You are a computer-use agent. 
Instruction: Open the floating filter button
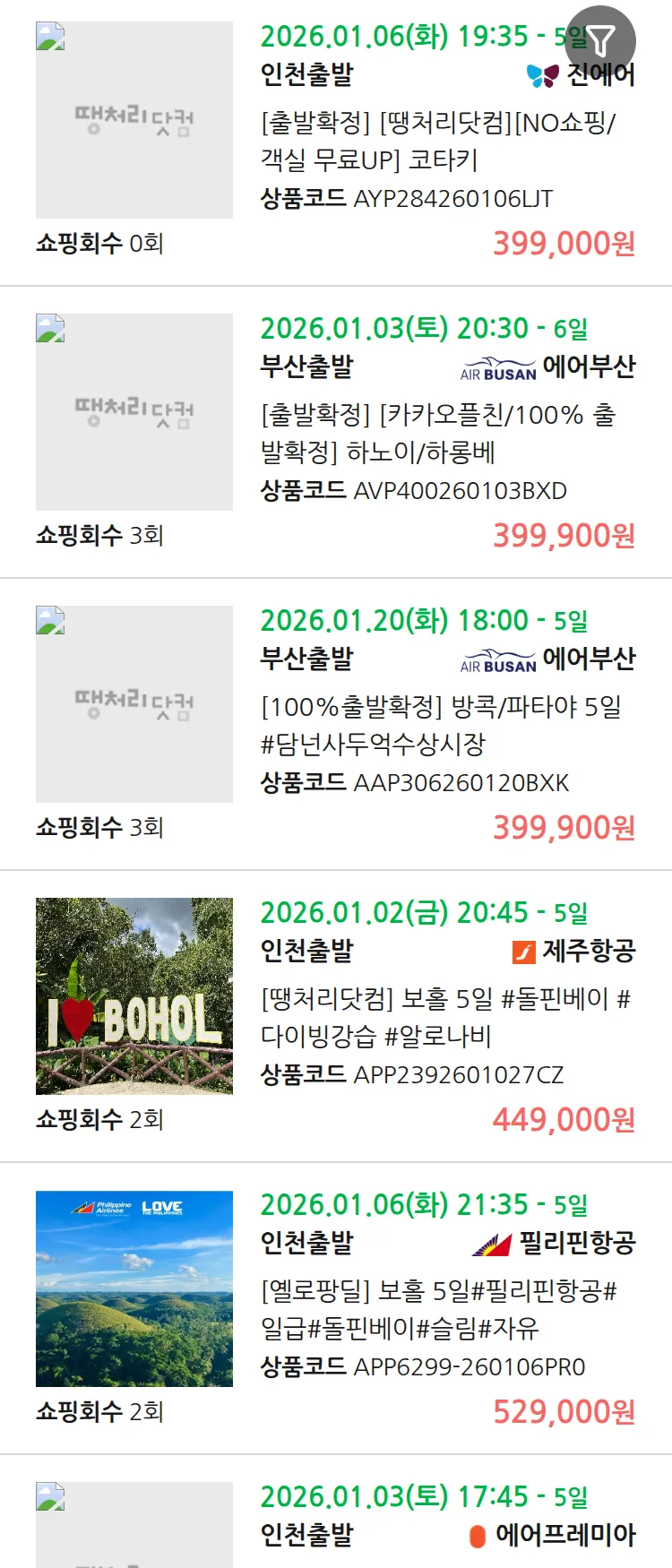pos(601,40)
